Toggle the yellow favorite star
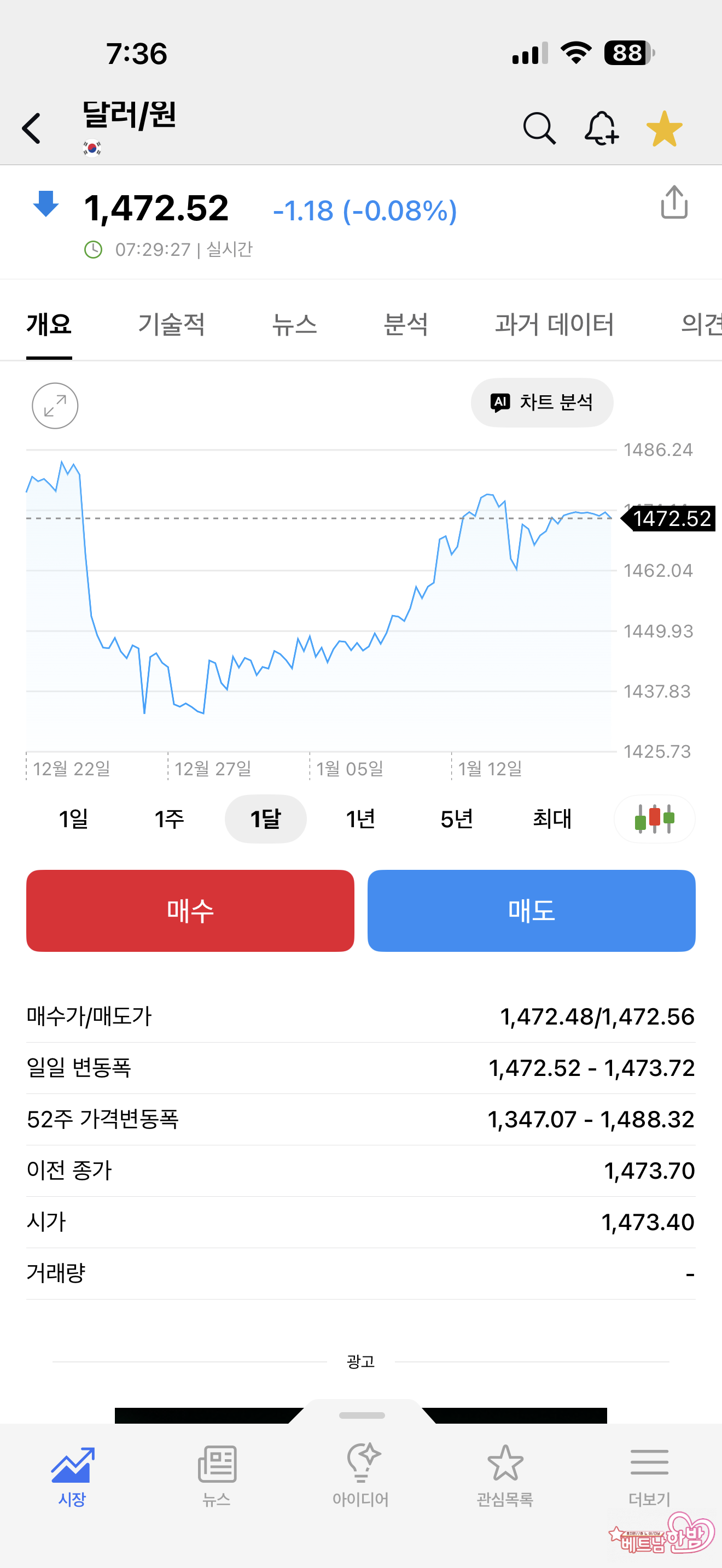This screenshot has height=1568, width=722. [x=664, y=128]
